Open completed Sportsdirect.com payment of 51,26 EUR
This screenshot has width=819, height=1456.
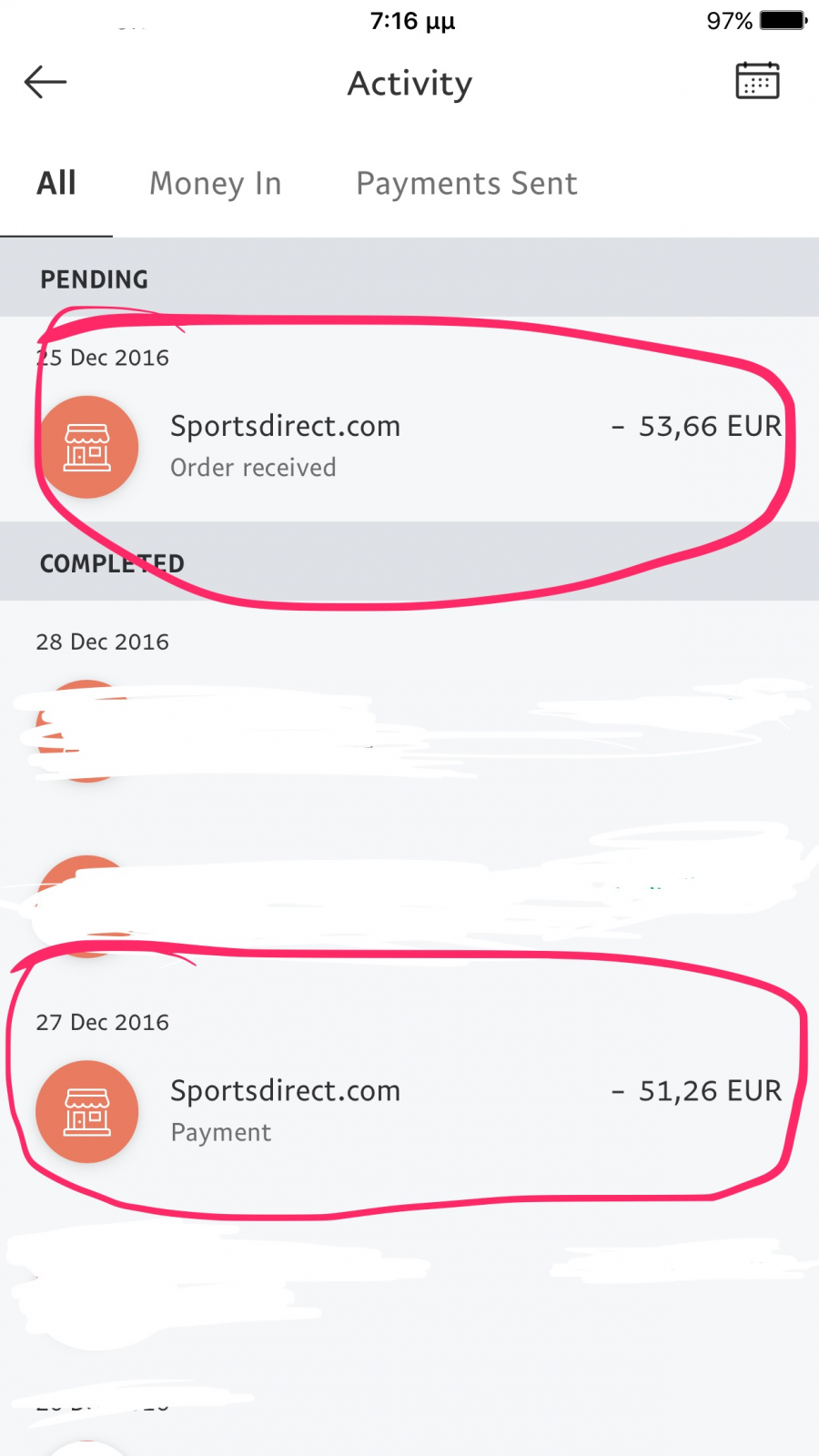click(x=409, y=1111)
